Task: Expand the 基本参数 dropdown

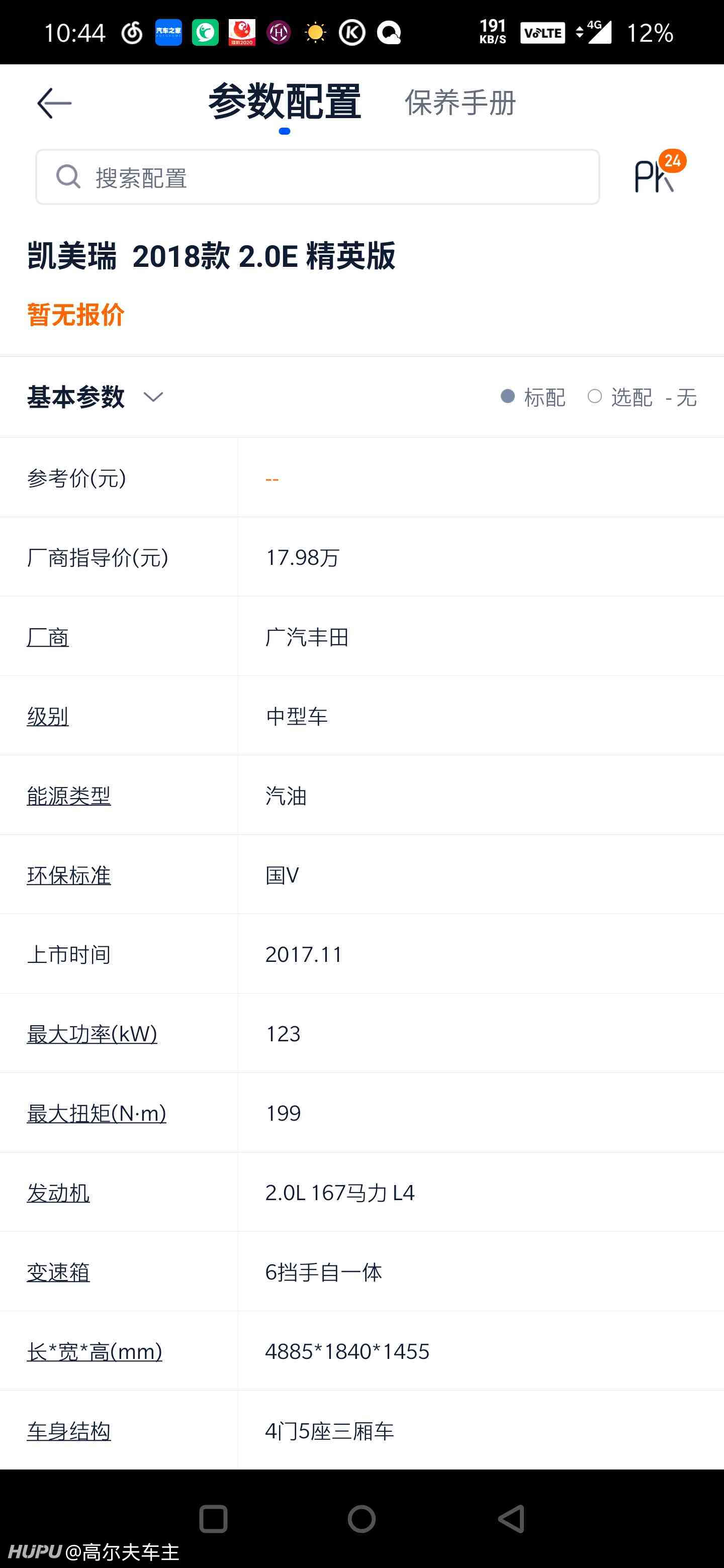Action: (x=95, y=397)
